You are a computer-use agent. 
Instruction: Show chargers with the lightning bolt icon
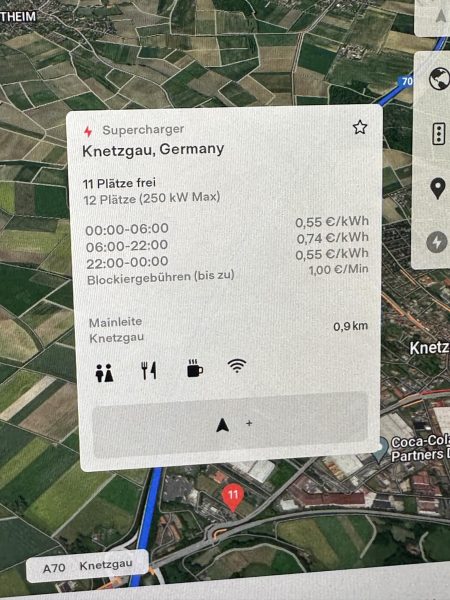(437, 242)
